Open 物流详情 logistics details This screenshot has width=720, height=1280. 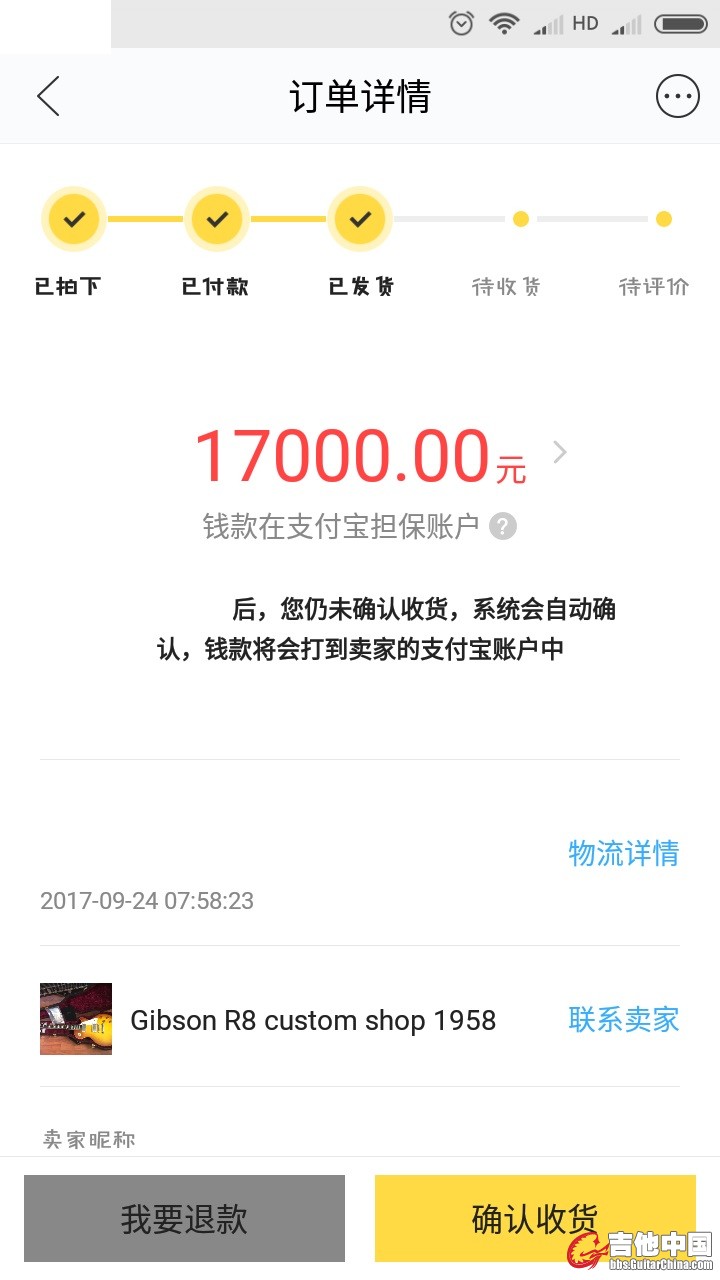[x=623, y=853]
